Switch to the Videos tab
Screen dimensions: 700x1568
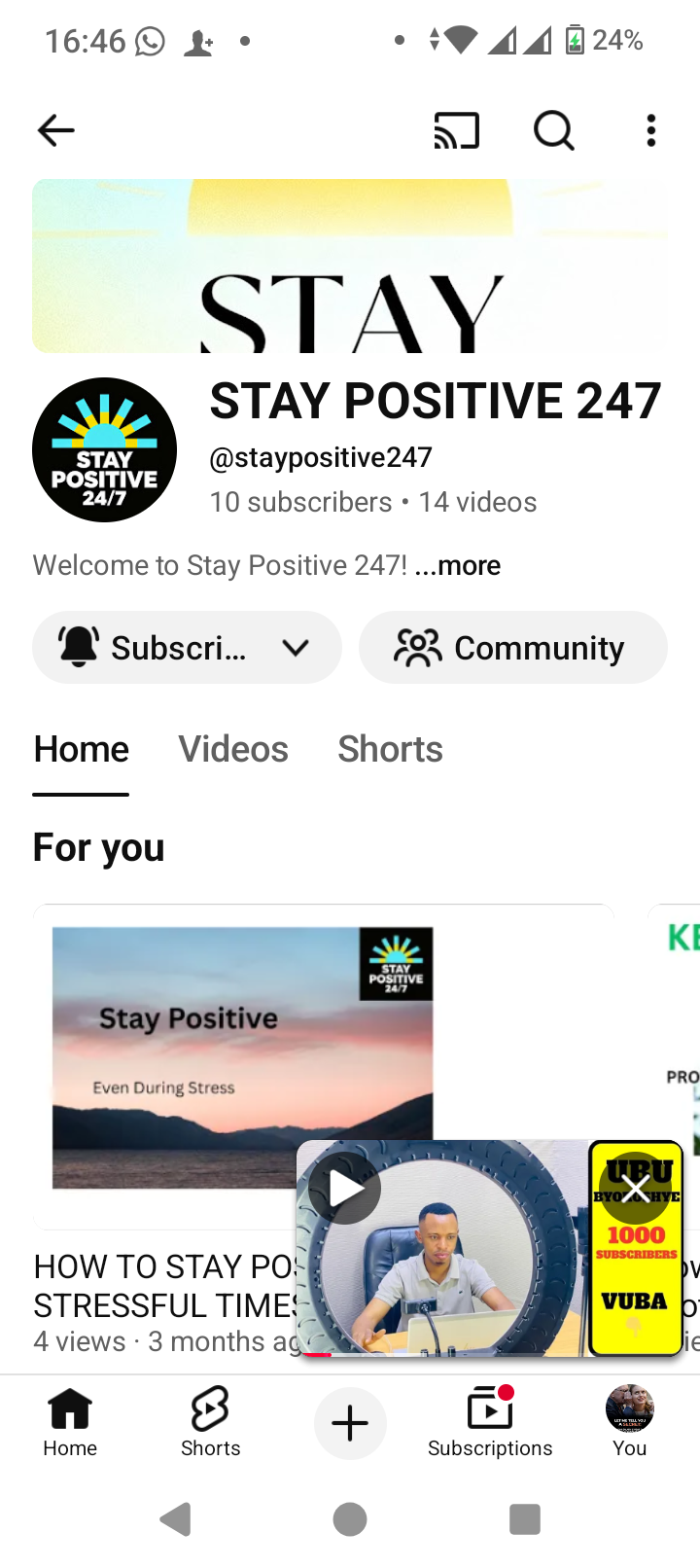point(233,750)
